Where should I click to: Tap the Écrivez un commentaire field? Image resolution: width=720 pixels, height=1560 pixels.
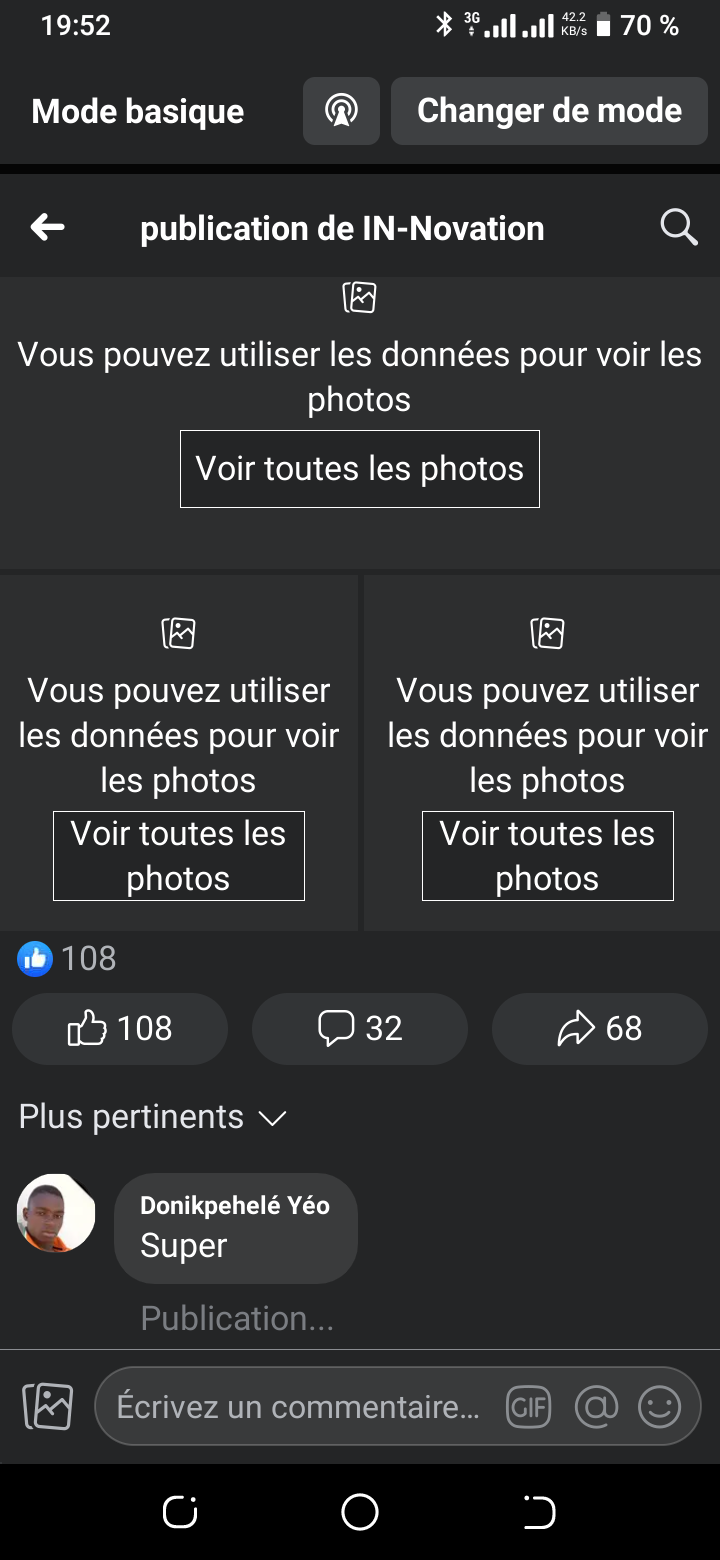[x=298, y=1407]
